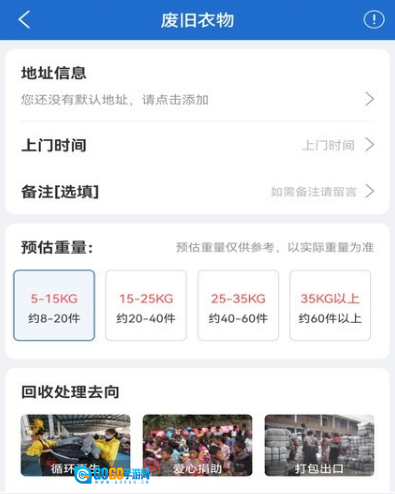Viewport: 395px width, 494px height.
Task: Pick the 35KG以上 weight option
Action: click(330, 305)
